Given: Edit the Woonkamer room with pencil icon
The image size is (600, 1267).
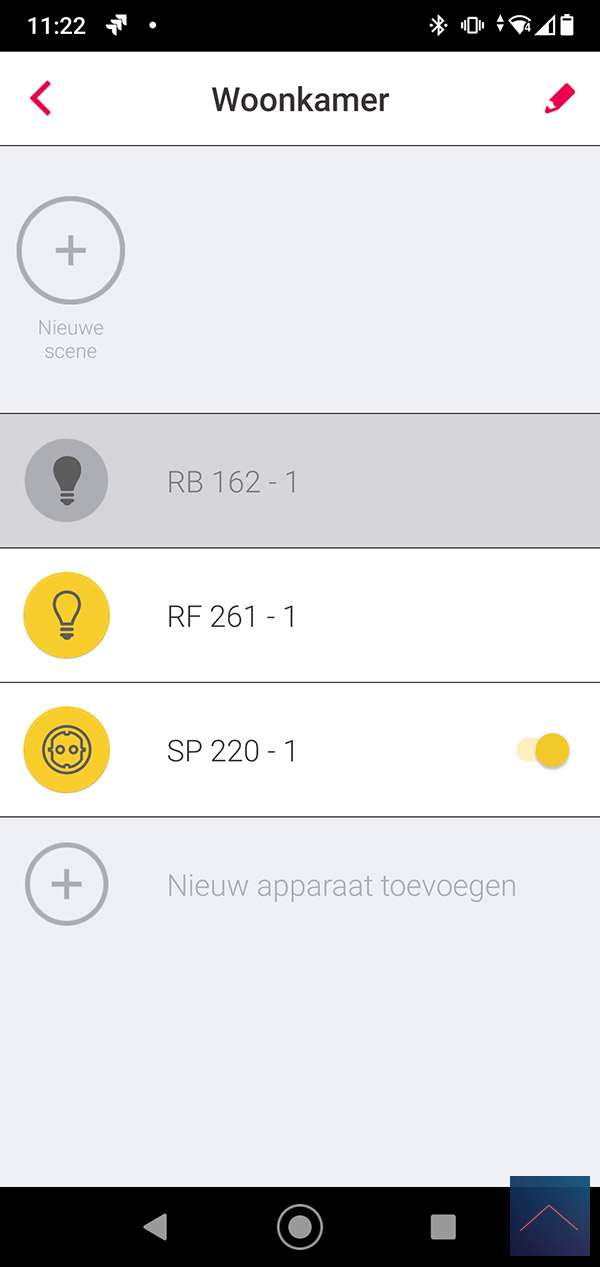Looking at the screenshot, I should coord(559,99).
